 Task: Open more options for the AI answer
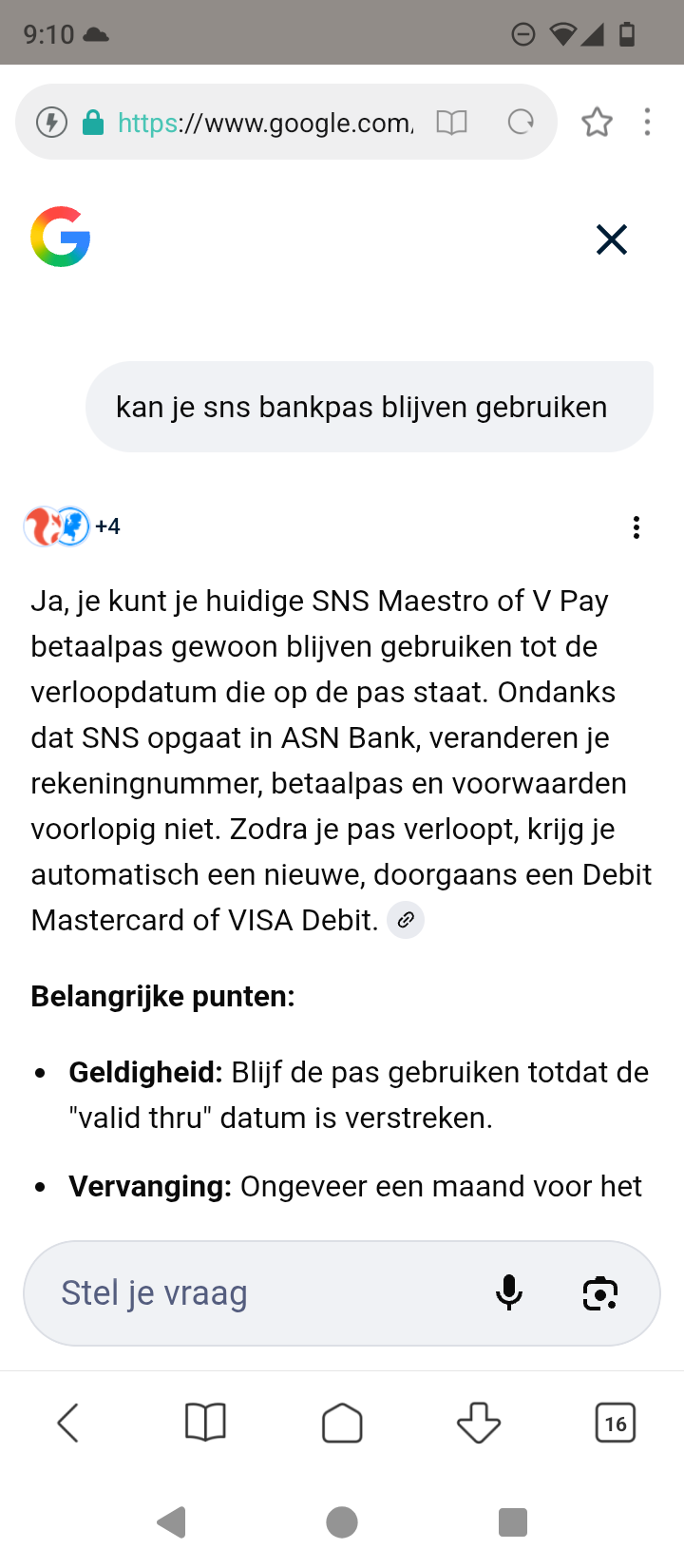point(636,527)
